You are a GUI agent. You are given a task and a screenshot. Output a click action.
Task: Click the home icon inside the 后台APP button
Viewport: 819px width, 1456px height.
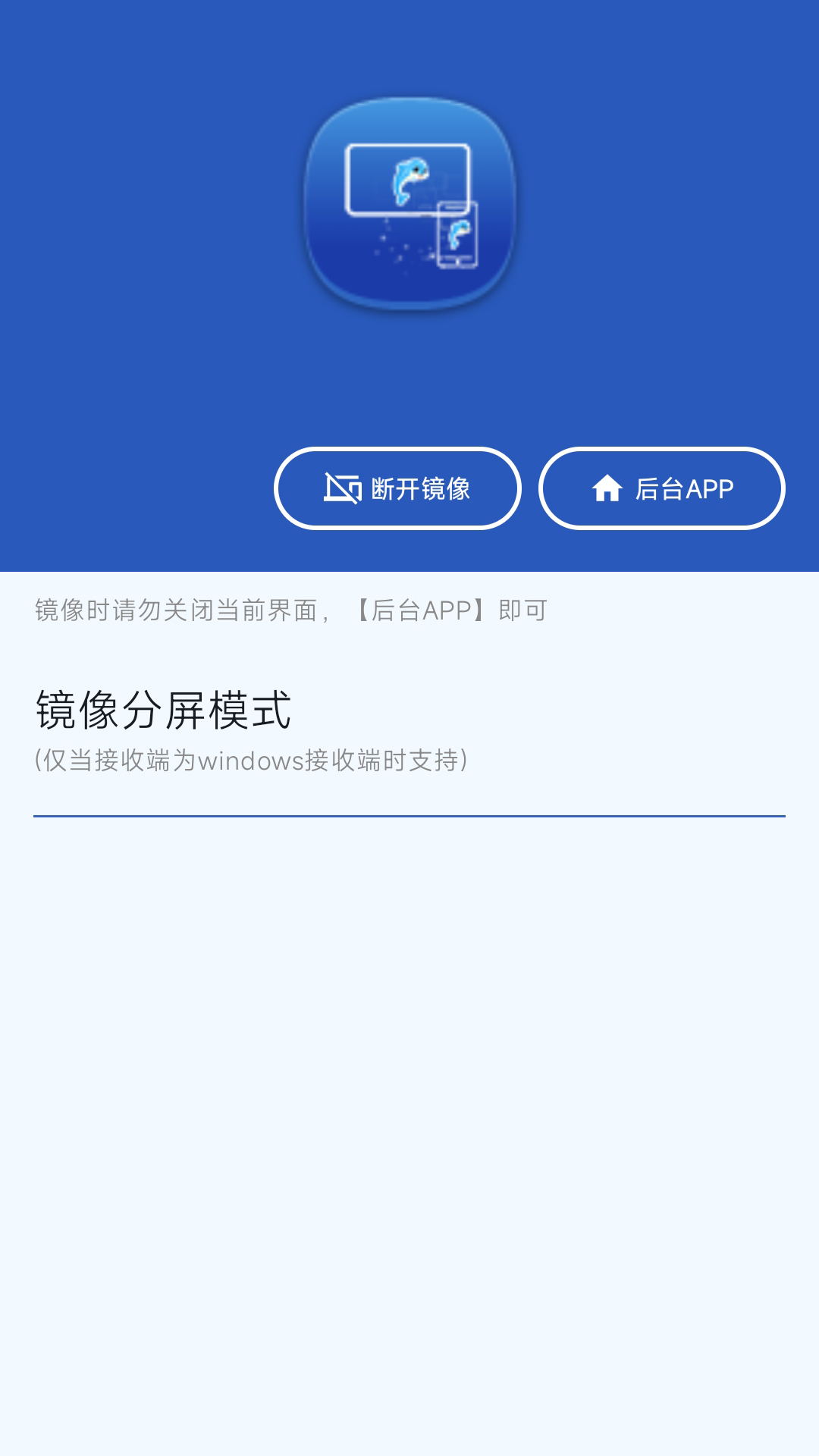pyautogui.click(x=607, y=489)
